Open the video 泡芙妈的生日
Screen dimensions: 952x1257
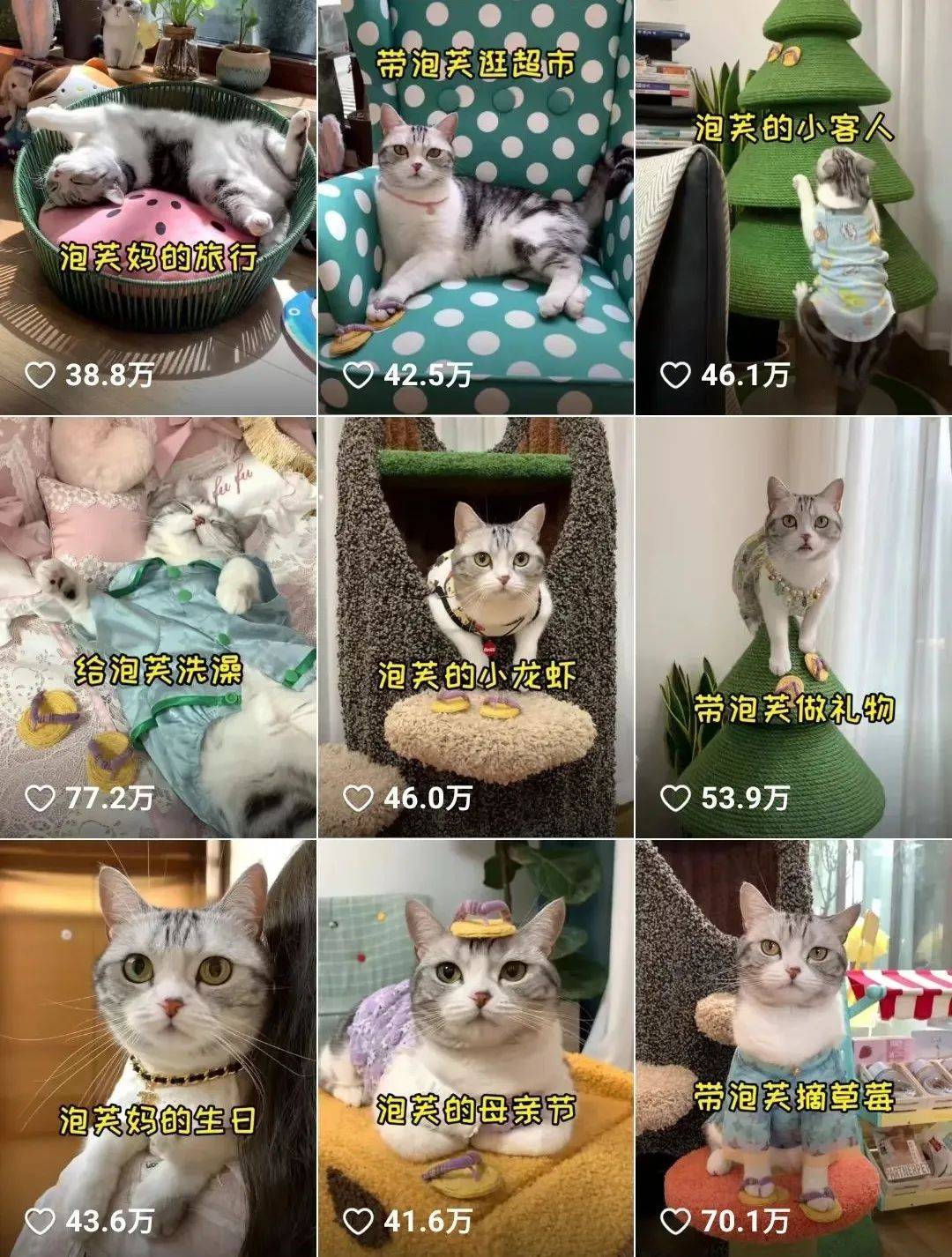(158, 1047)
